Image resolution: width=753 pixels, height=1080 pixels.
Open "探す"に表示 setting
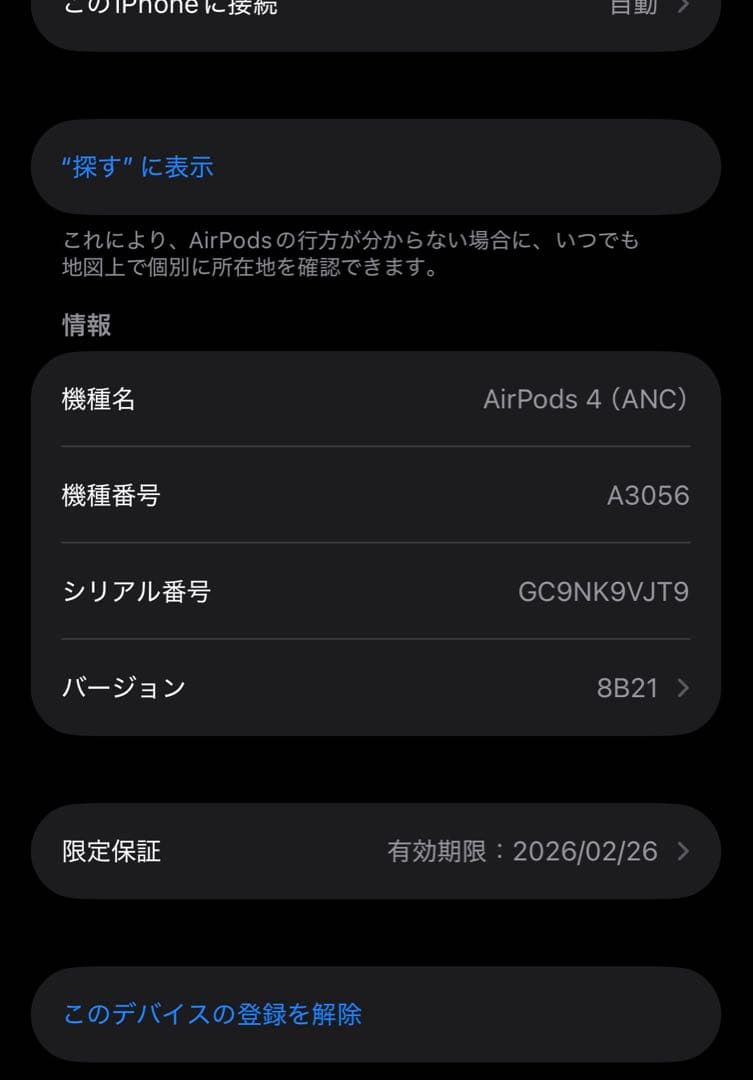(x=137, y=167)
